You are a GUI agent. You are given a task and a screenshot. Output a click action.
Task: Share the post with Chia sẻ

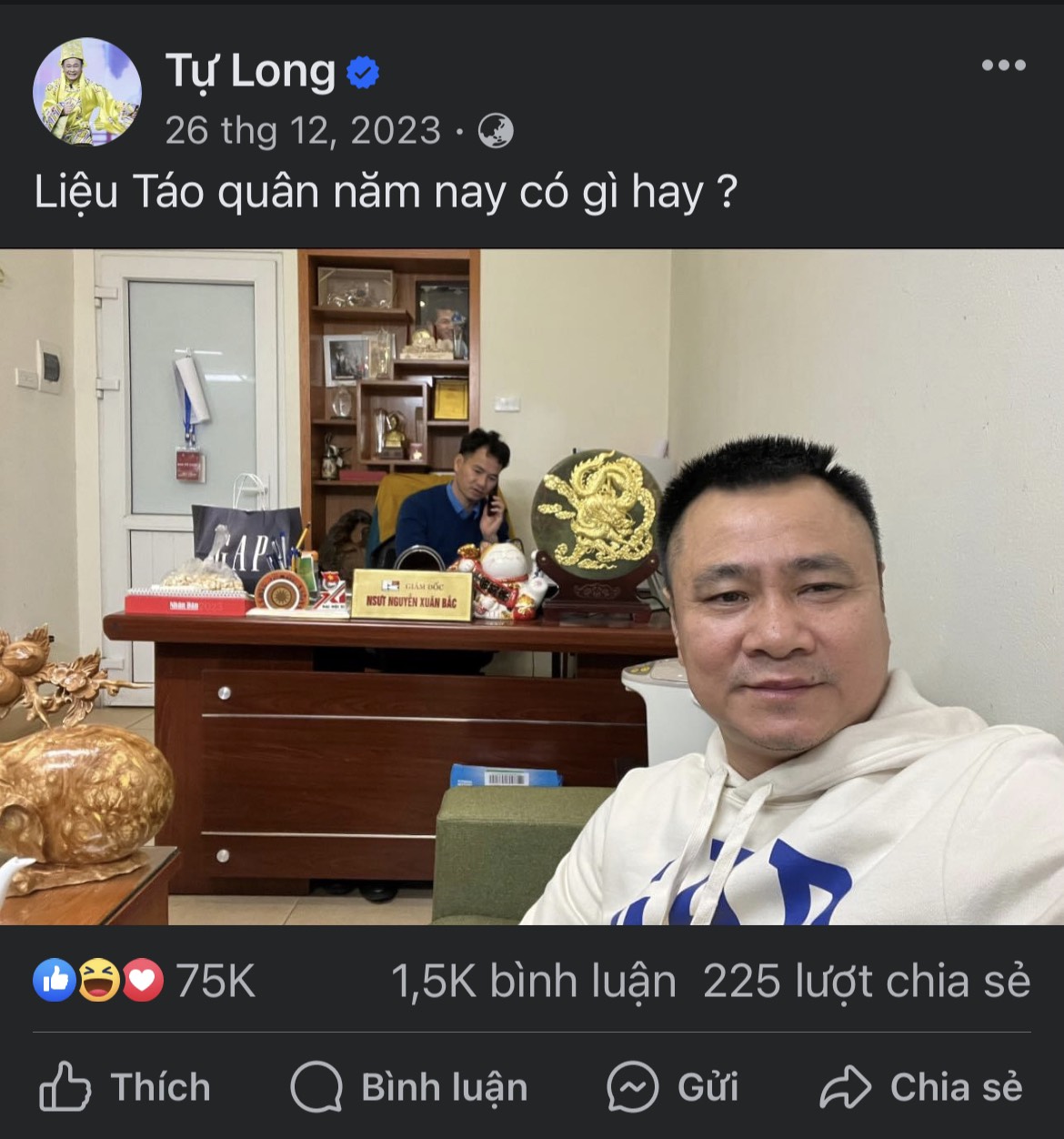(922, 1087)
